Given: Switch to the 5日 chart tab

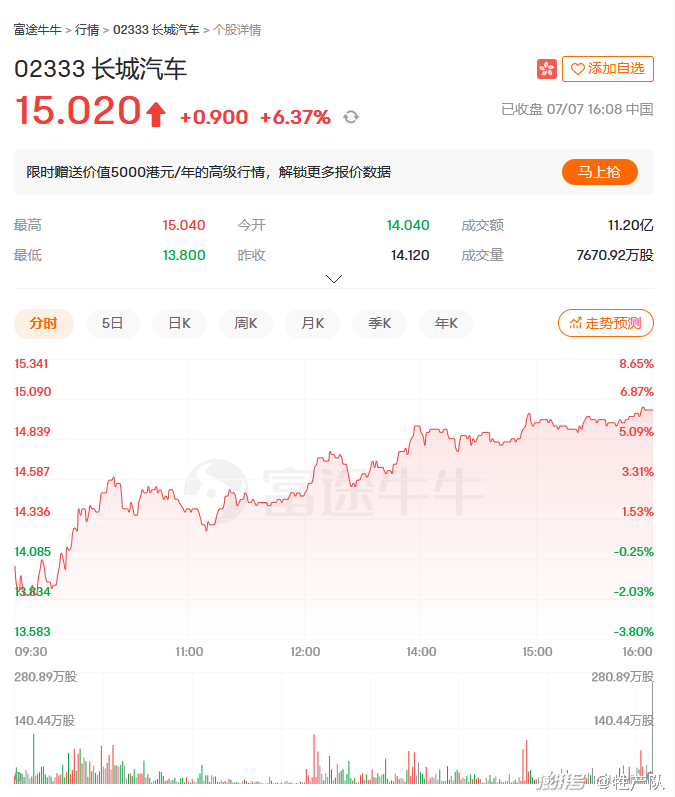Looking at the screenshot, I should tap(112, 323).
